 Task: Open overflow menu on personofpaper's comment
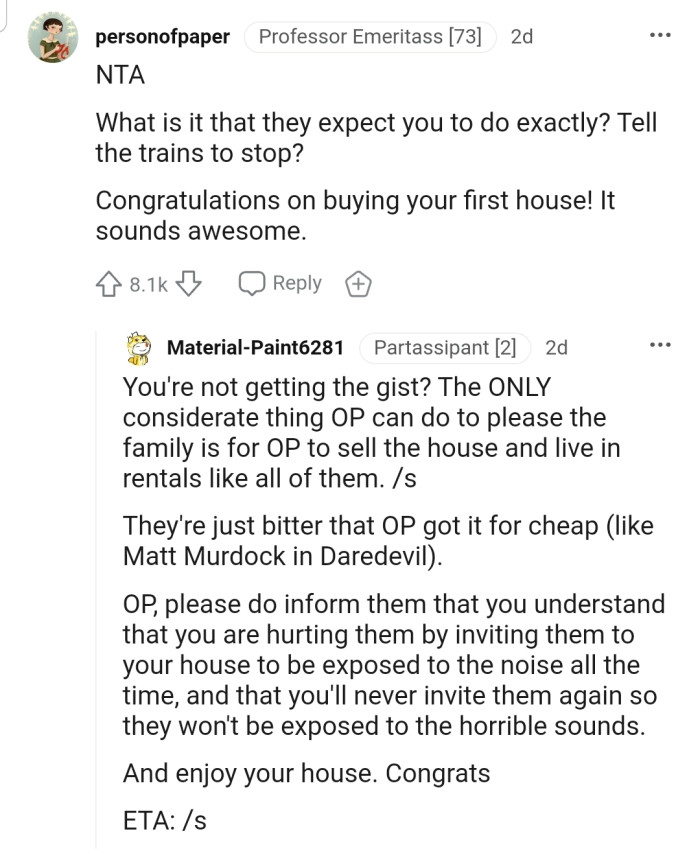pyautogui.click(x=660, y=36)
